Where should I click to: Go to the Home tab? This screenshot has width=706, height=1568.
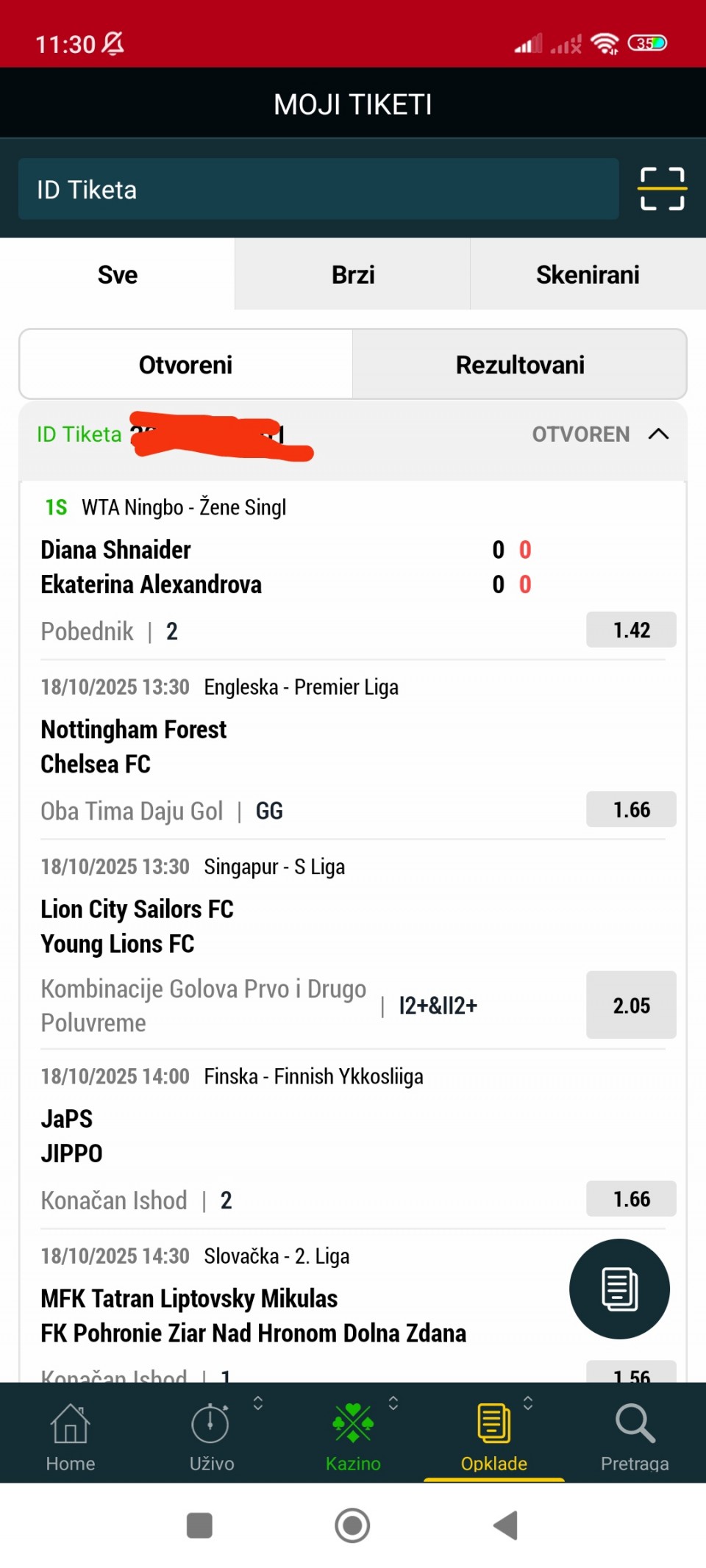71,1436
